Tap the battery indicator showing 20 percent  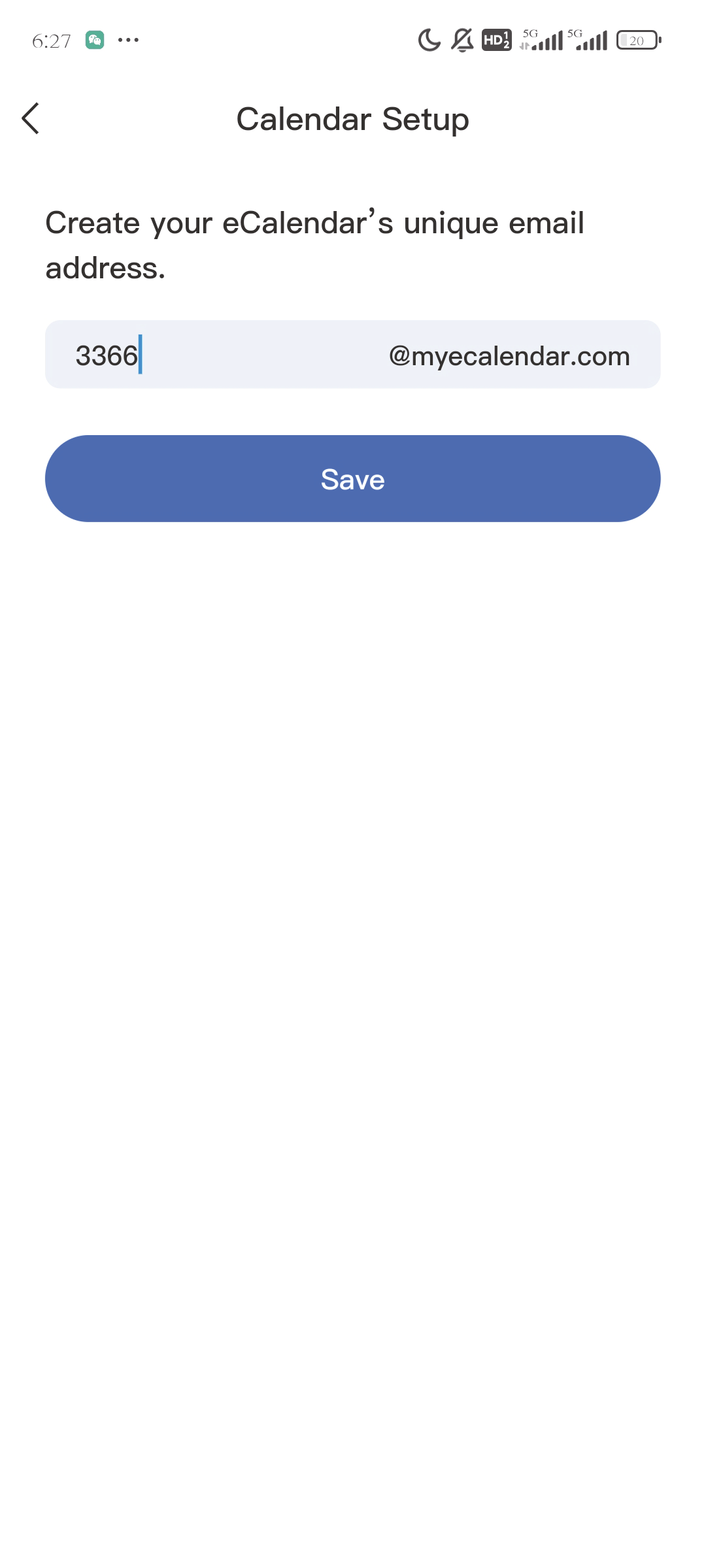point(637,40)
